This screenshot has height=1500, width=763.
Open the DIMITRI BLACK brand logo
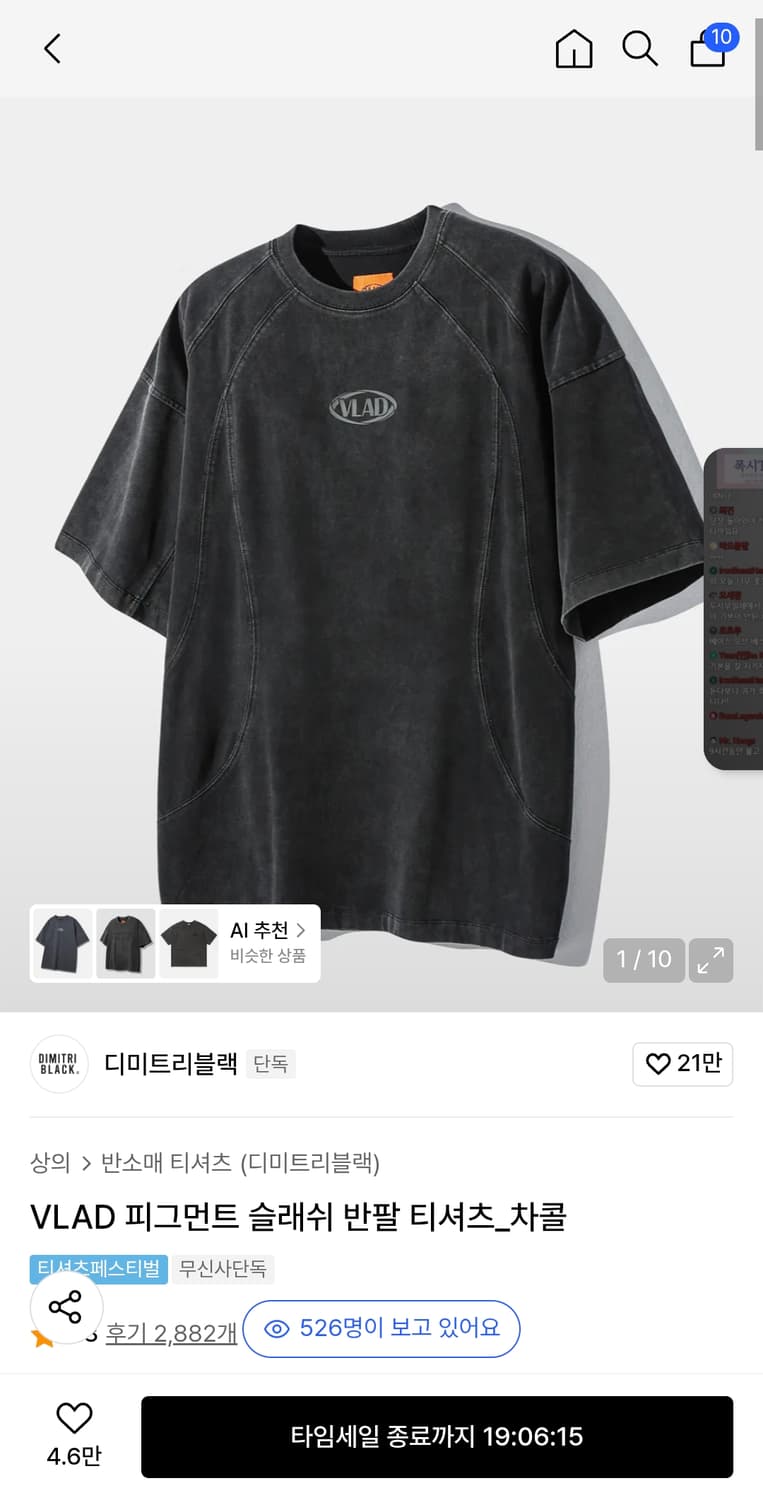59,1064
